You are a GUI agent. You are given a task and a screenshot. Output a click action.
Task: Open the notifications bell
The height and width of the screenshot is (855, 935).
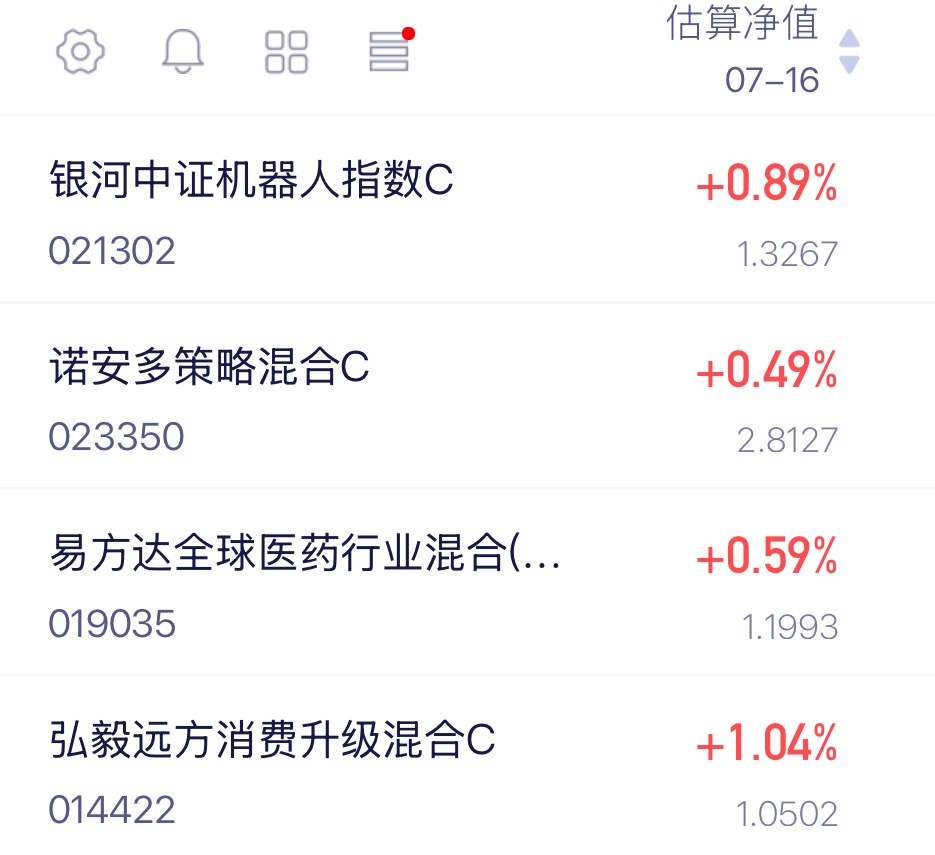click(x=183, y=52)
